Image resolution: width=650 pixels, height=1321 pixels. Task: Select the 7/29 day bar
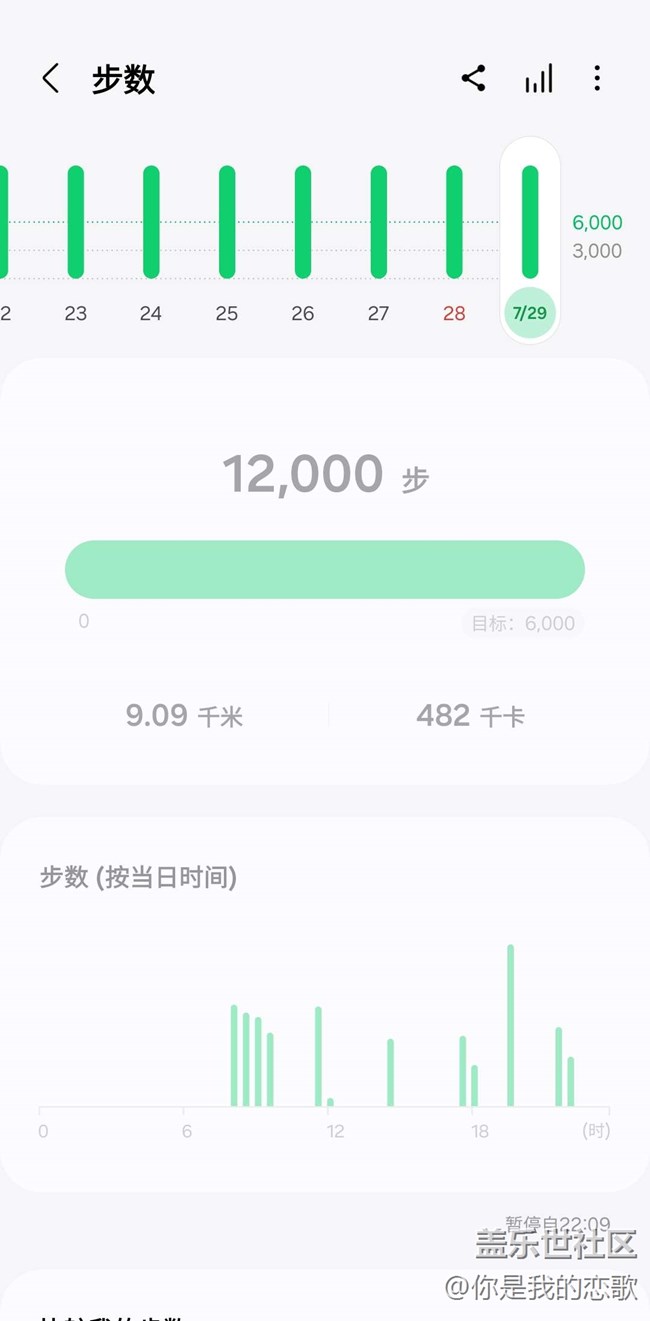[530, 222]
